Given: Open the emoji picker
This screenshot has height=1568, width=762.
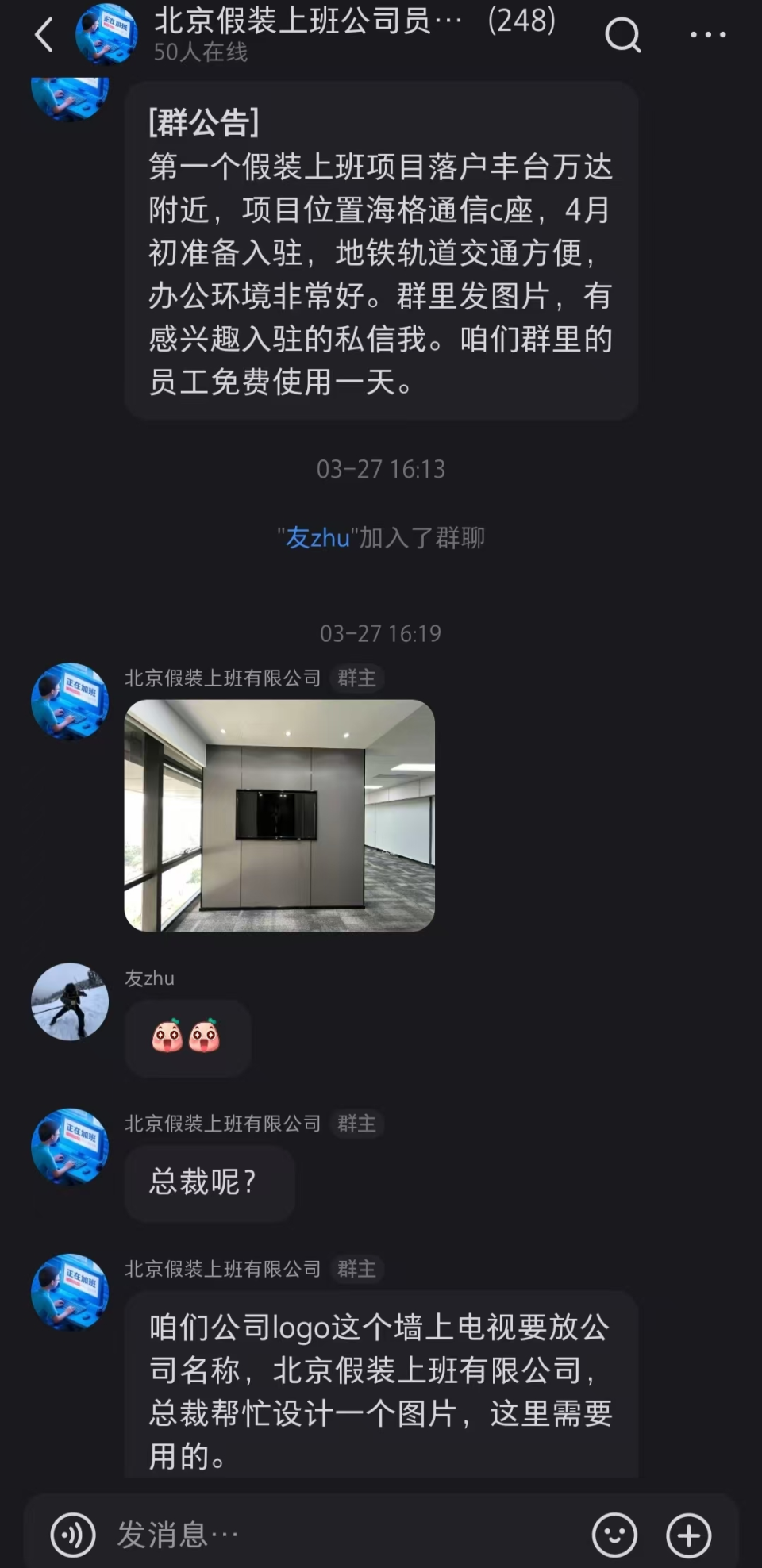Looking at the screenshot, I should pyautogui.click(x=614, y=1535).
